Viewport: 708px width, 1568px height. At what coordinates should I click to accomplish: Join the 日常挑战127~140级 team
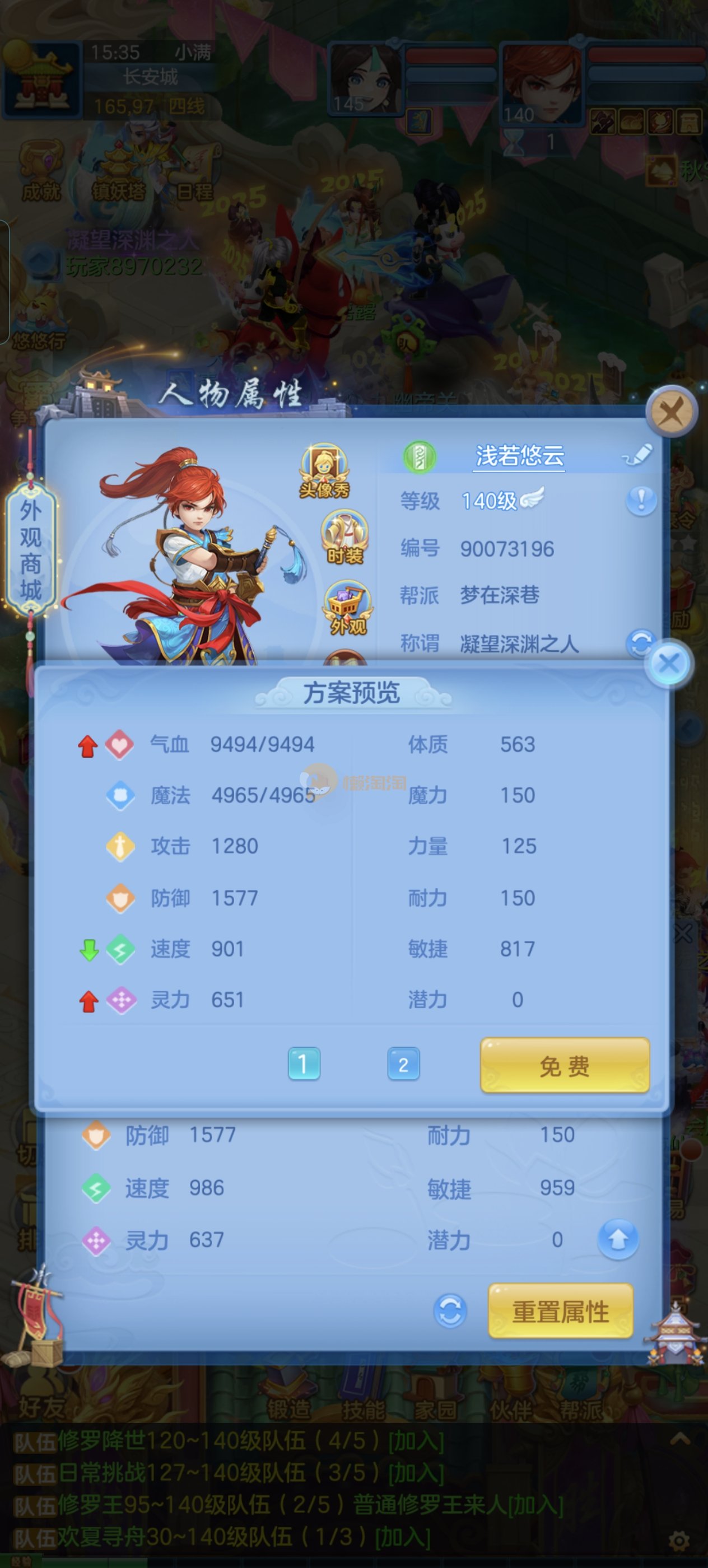pyautogui.click(x=416, y=1473)
